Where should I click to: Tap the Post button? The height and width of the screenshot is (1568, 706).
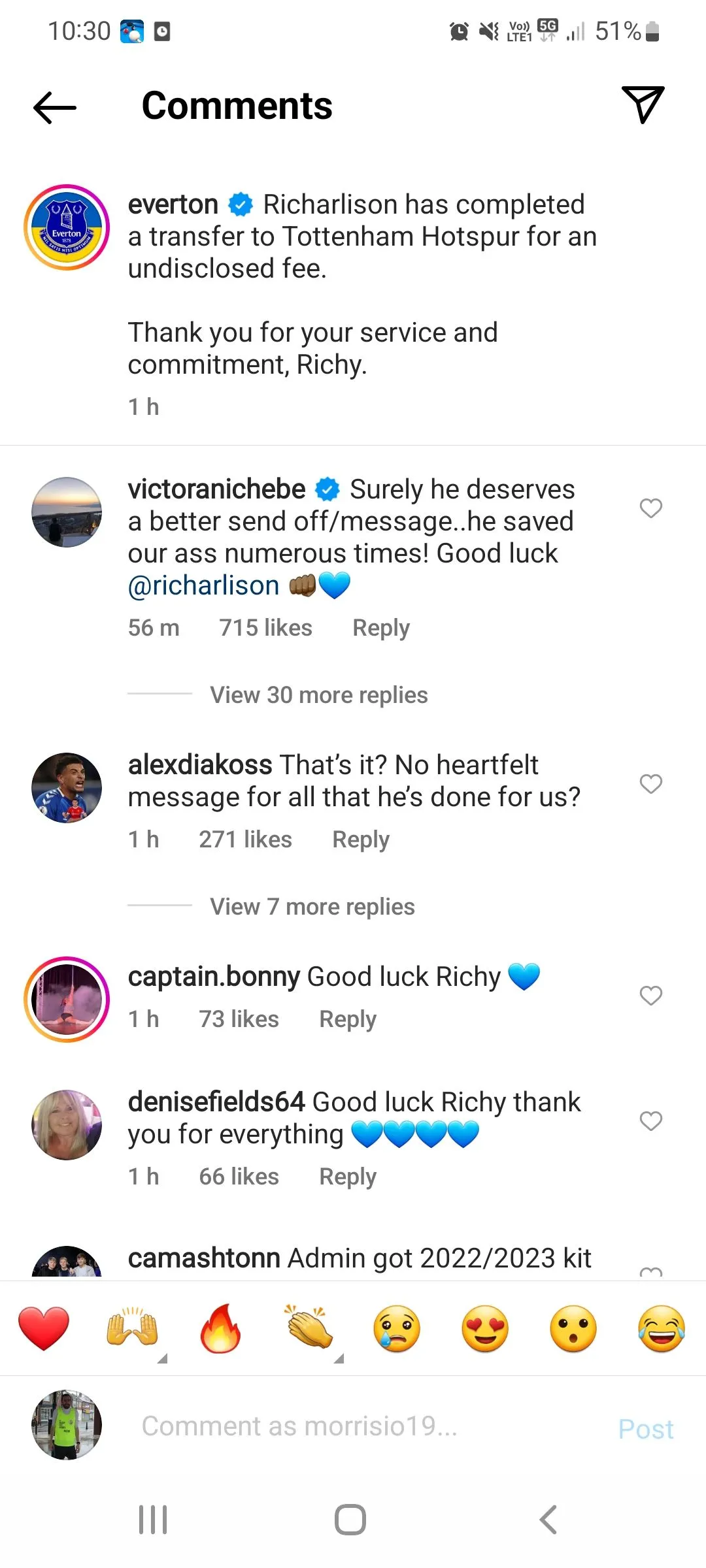(645, 1429)
